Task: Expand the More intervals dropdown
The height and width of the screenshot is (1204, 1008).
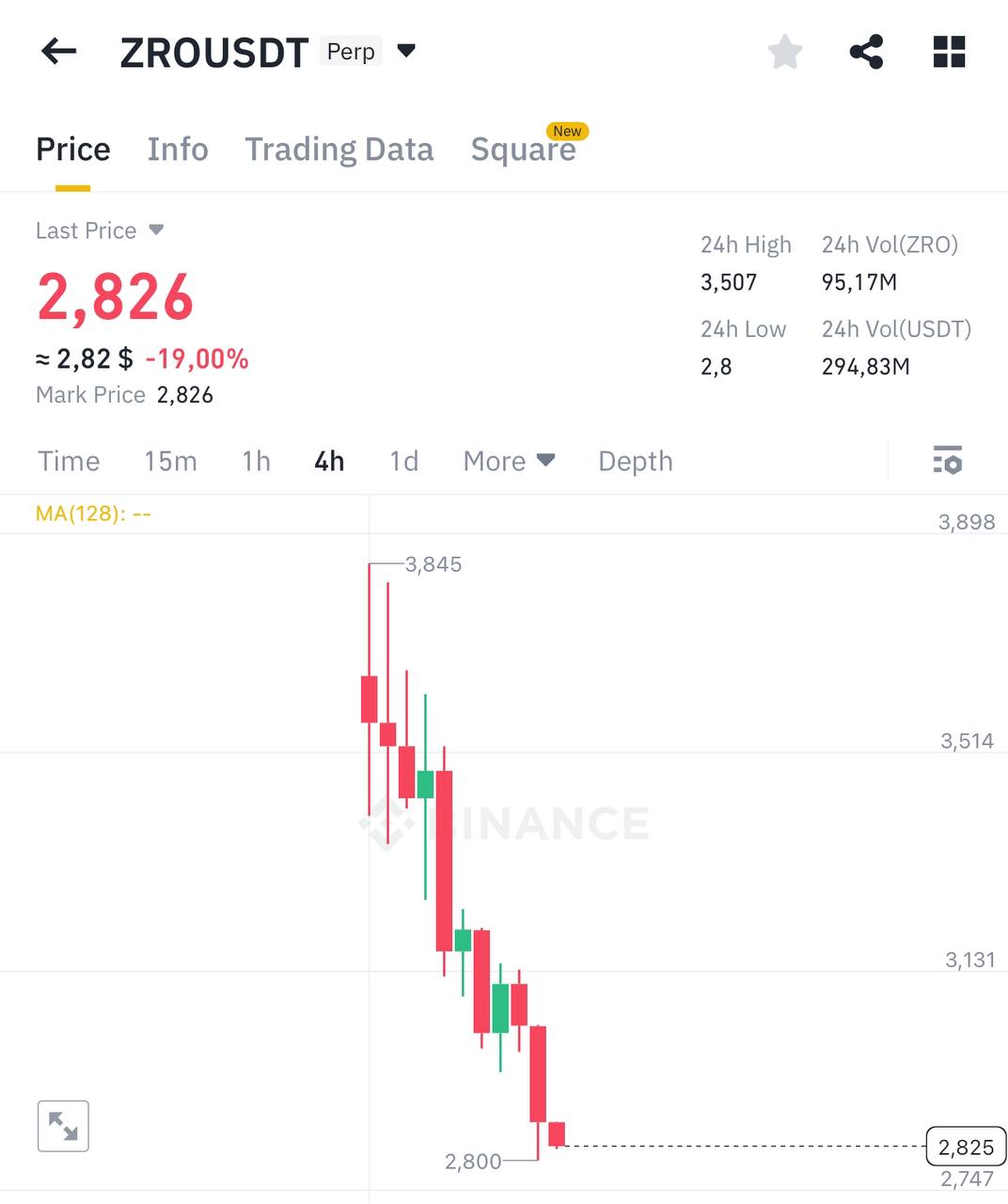Action: point(509,461)
